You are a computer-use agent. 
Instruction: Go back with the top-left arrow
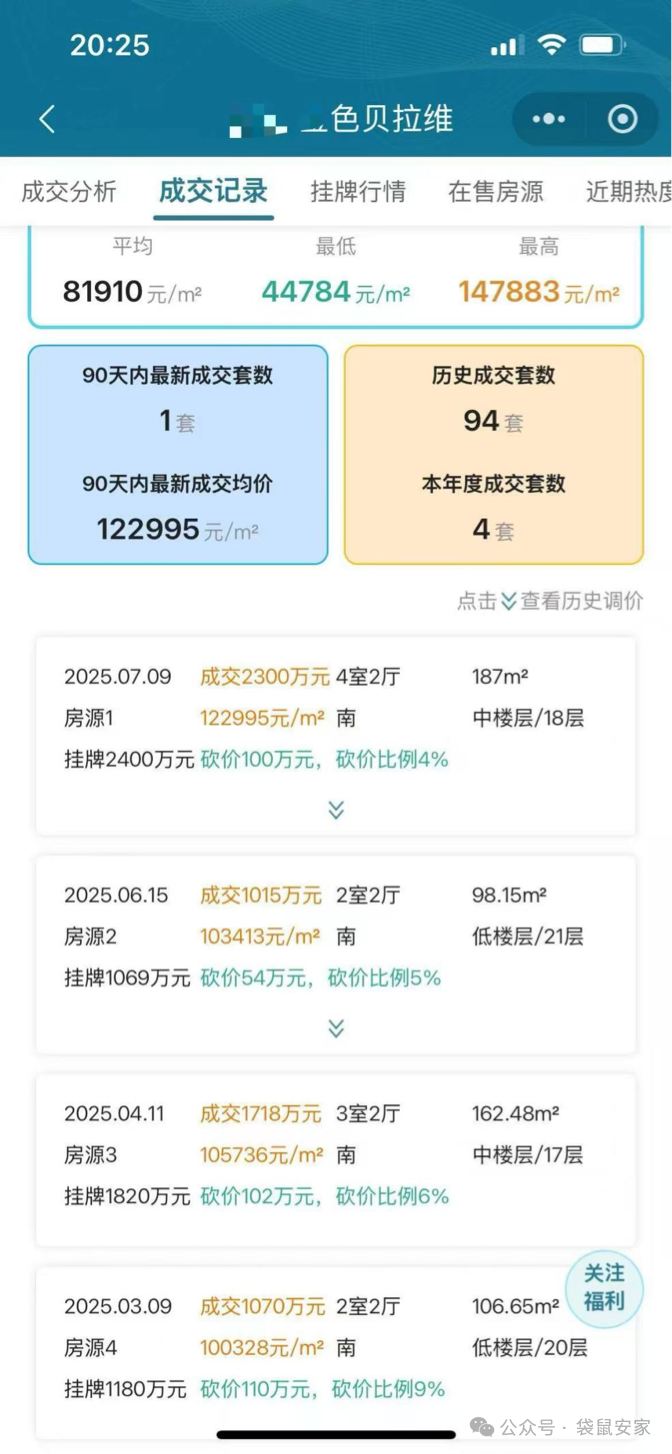[x=47, y=120]
